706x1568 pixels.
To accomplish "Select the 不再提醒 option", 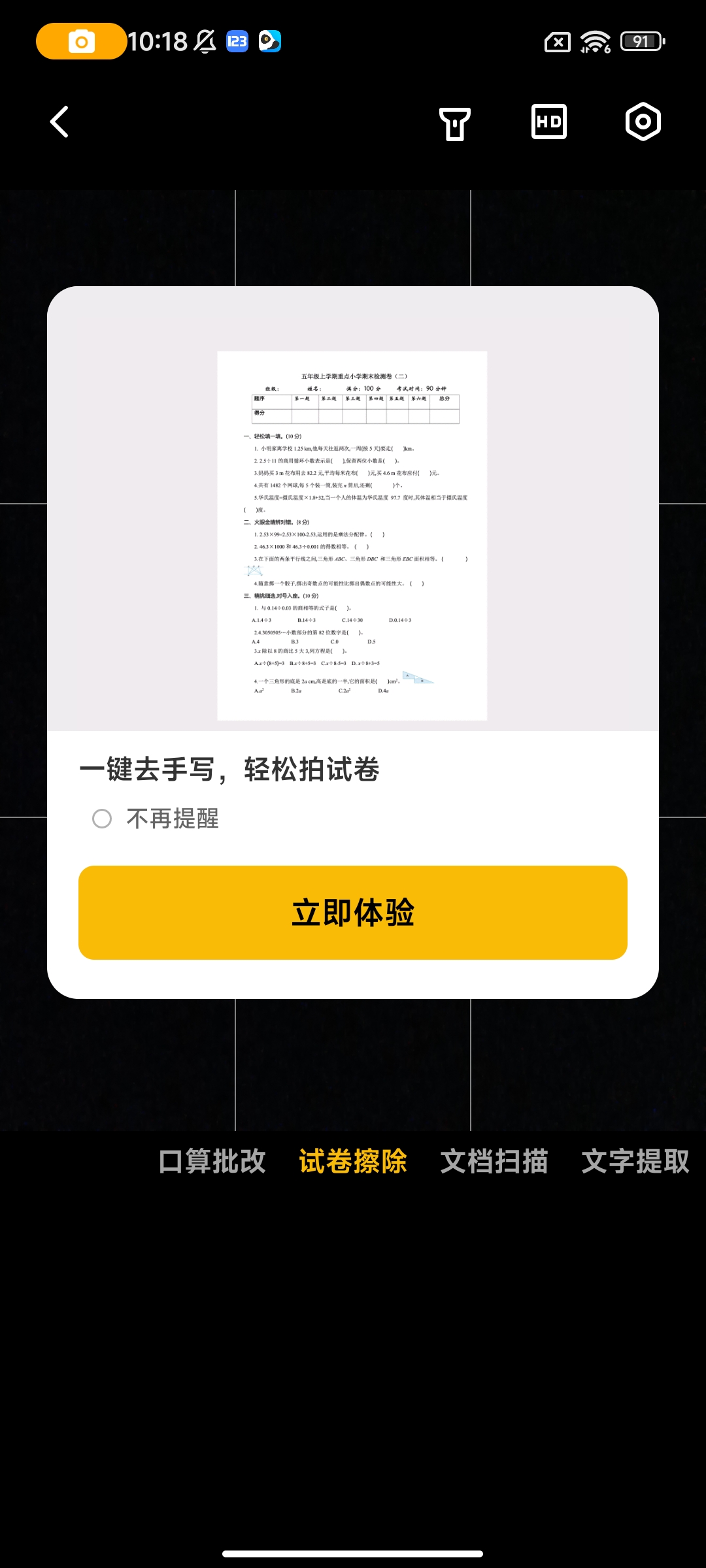I will [x=103, y=819].
